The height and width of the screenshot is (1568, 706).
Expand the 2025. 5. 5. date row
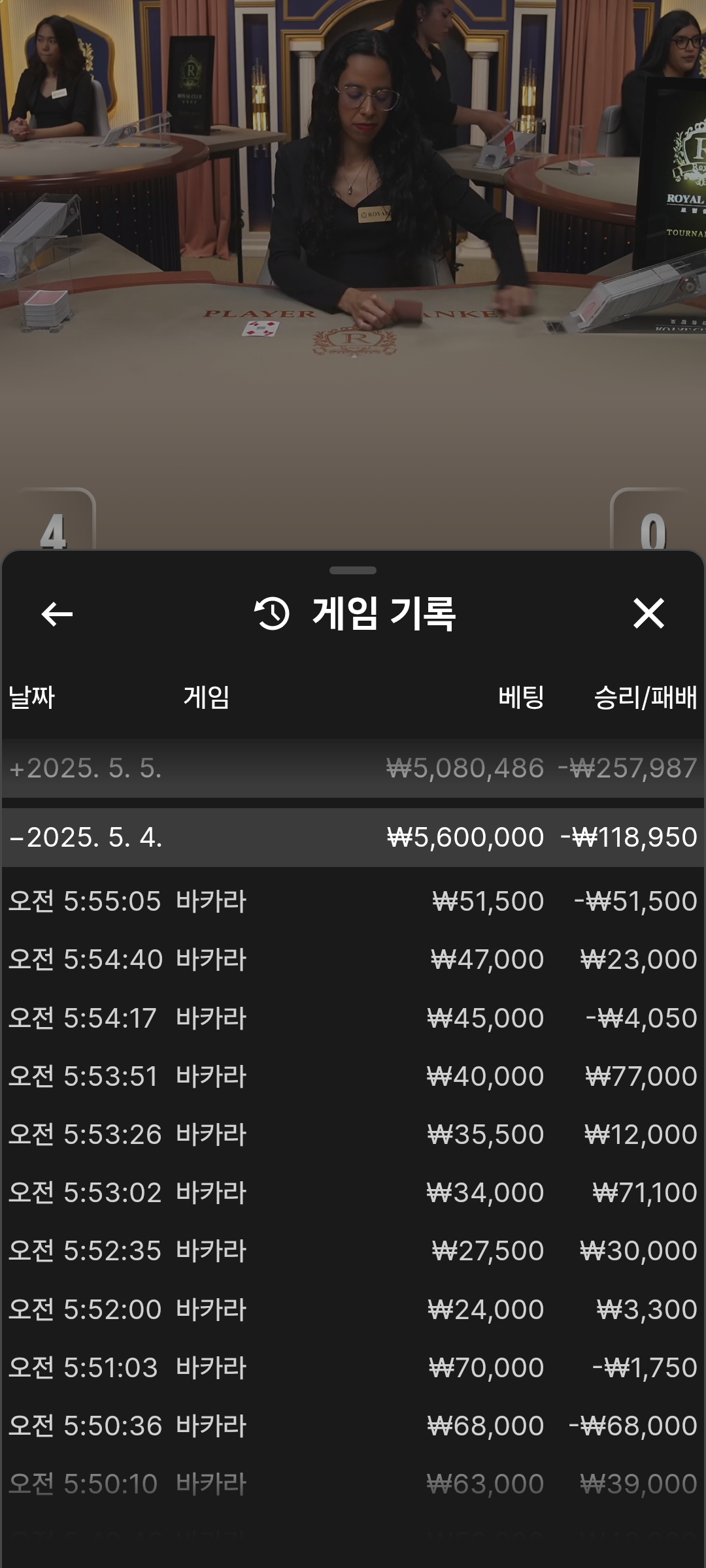pyautogui.click(x=353, y=768)
